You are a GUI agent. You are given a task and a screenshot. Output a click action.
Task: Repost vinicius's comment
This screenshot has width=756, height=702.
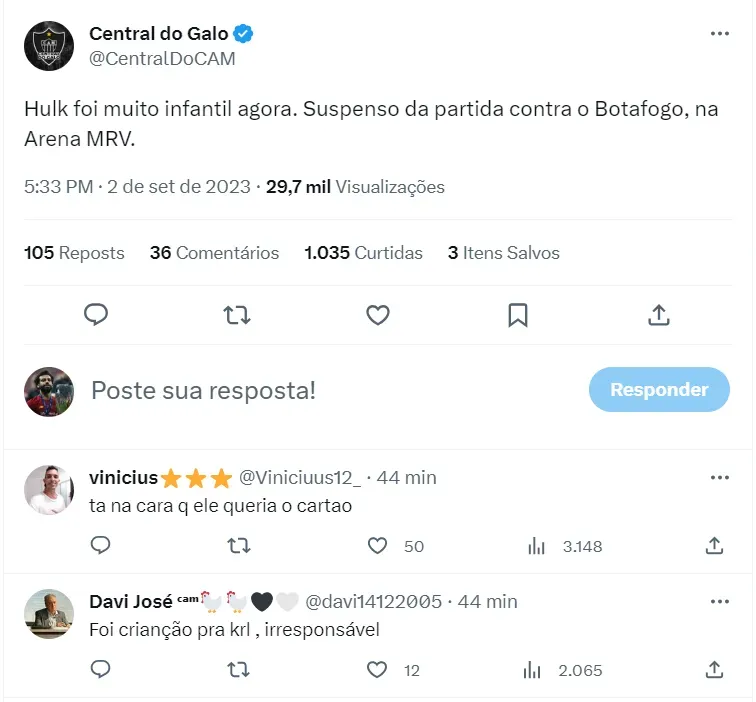pos(238,546)
